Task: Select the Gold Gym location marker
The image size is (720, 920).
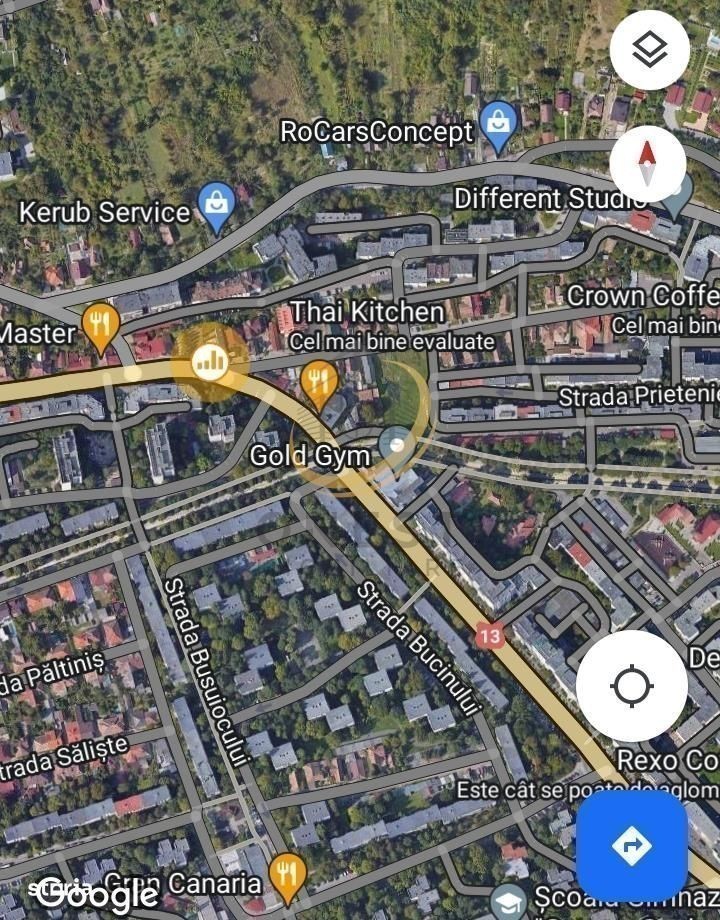Action: [x=397, y=441]
